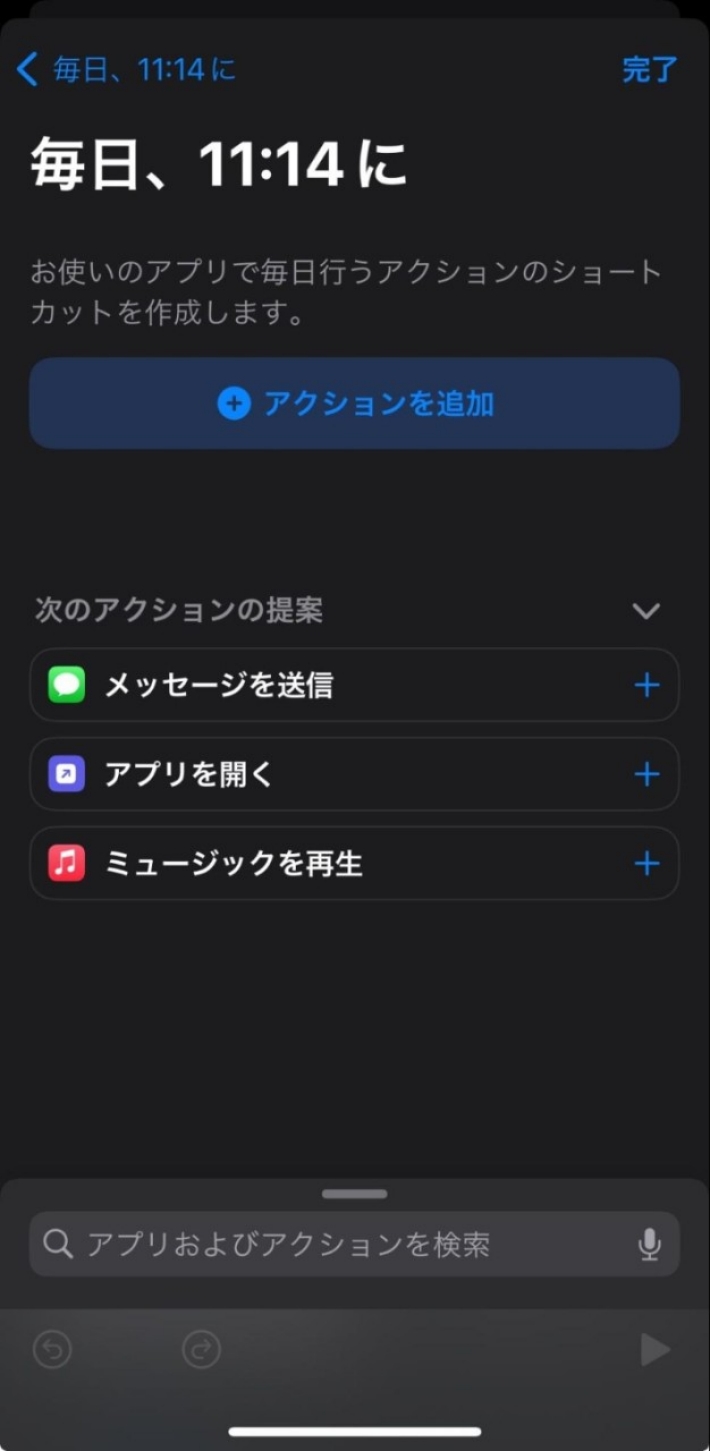Viewport: 710px width, 1451px height.
Task: Tap the search sheet's grabber handle
Action: tap(354, 1194)
